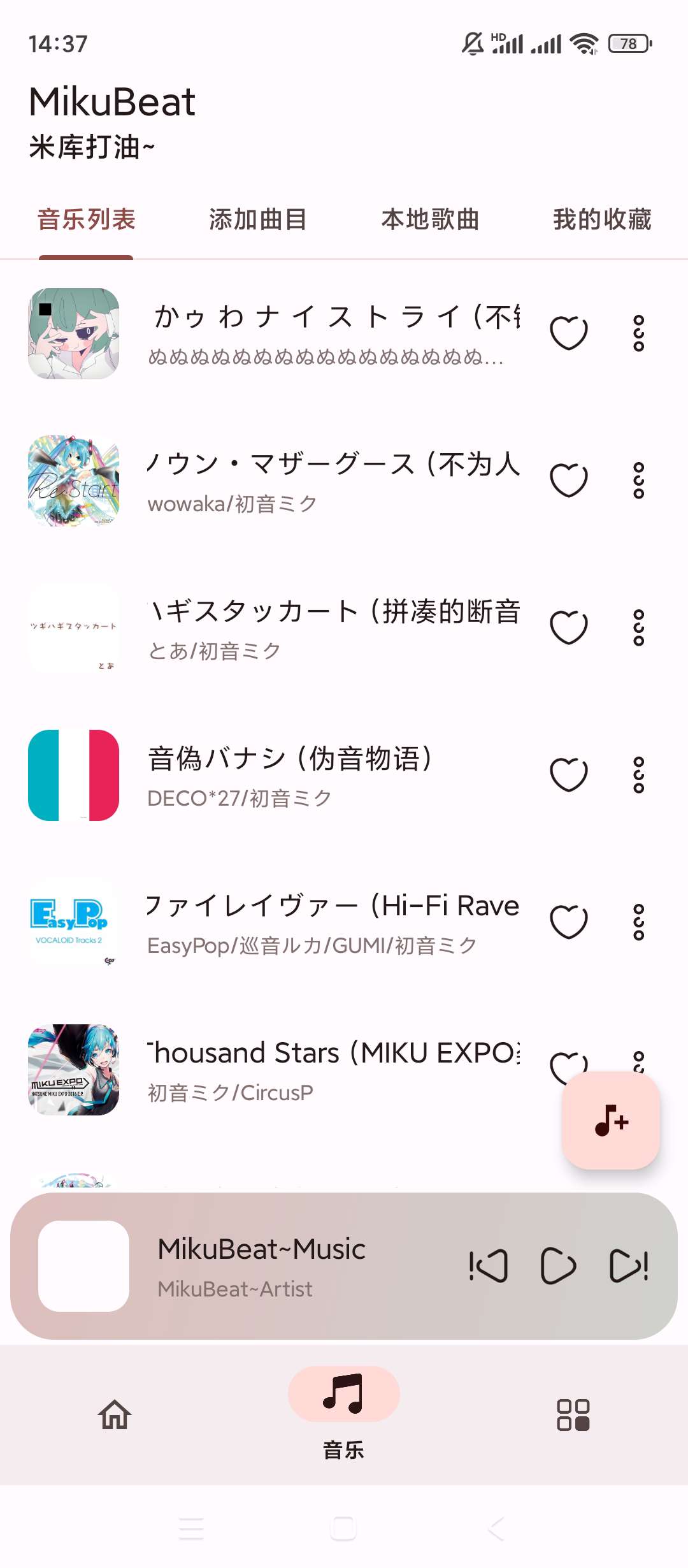Play the song 音偽バナシ (伪音物语)
This screenshot has width=688, height=1568.
(290, 774)
